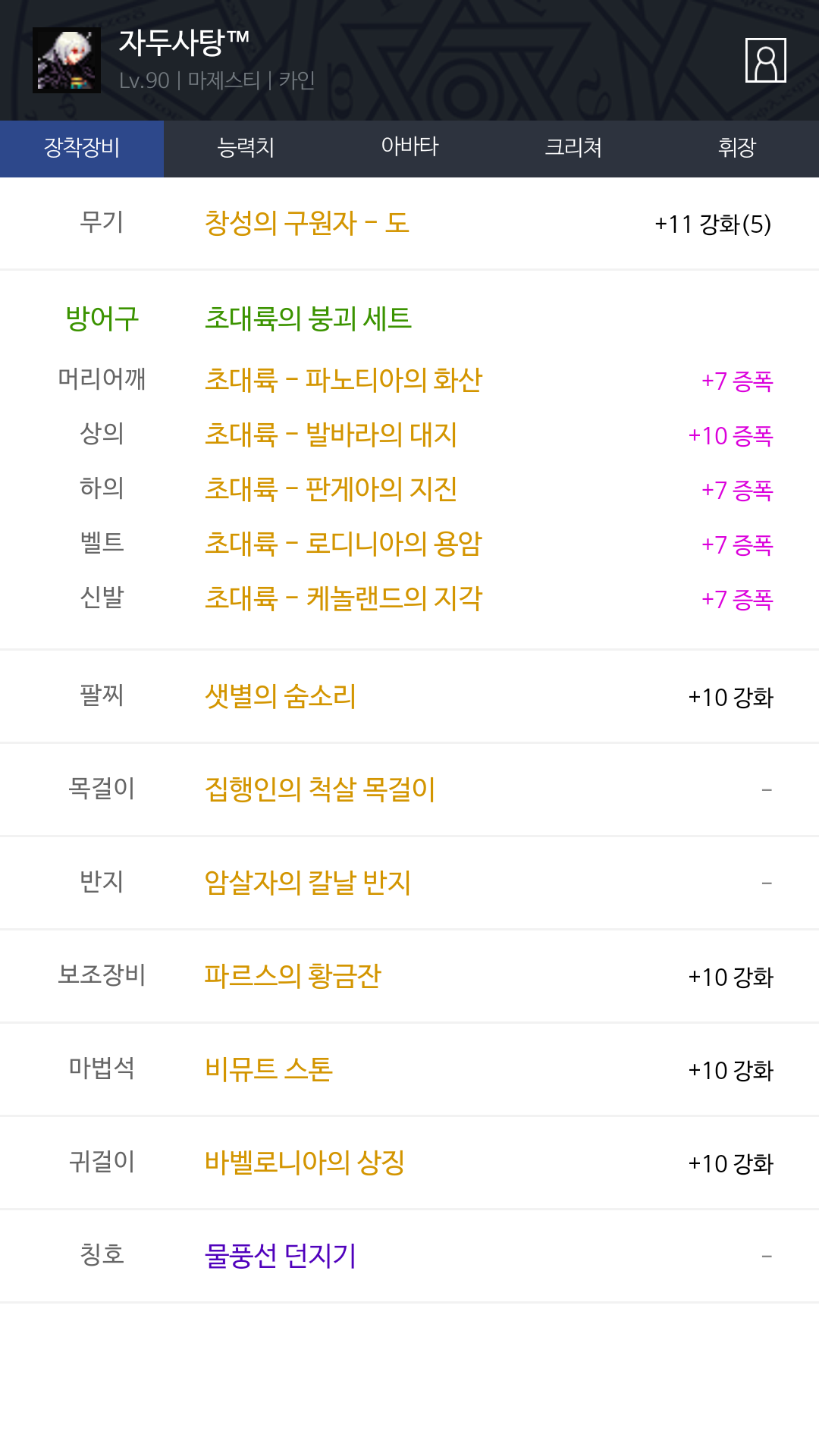The image size is (819, 1456).
Task: Open 초대륙 - 판게아의 지진 item
Action: 331,489
